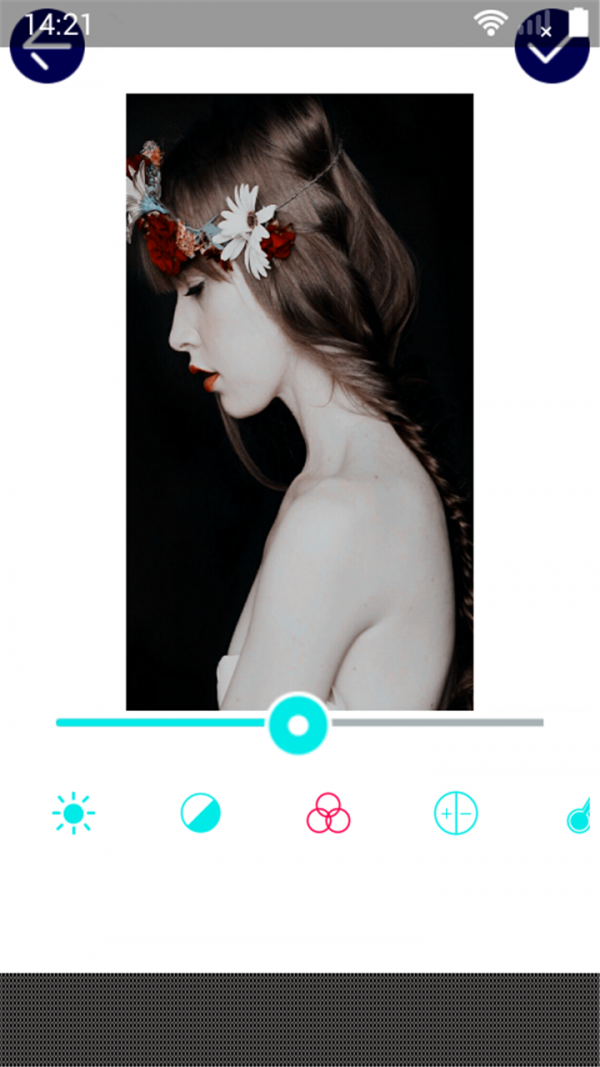Viewport: 600px width, 1067px height.
Task: Choose the saturation three-circles tool
Action: tap(328, 813)
